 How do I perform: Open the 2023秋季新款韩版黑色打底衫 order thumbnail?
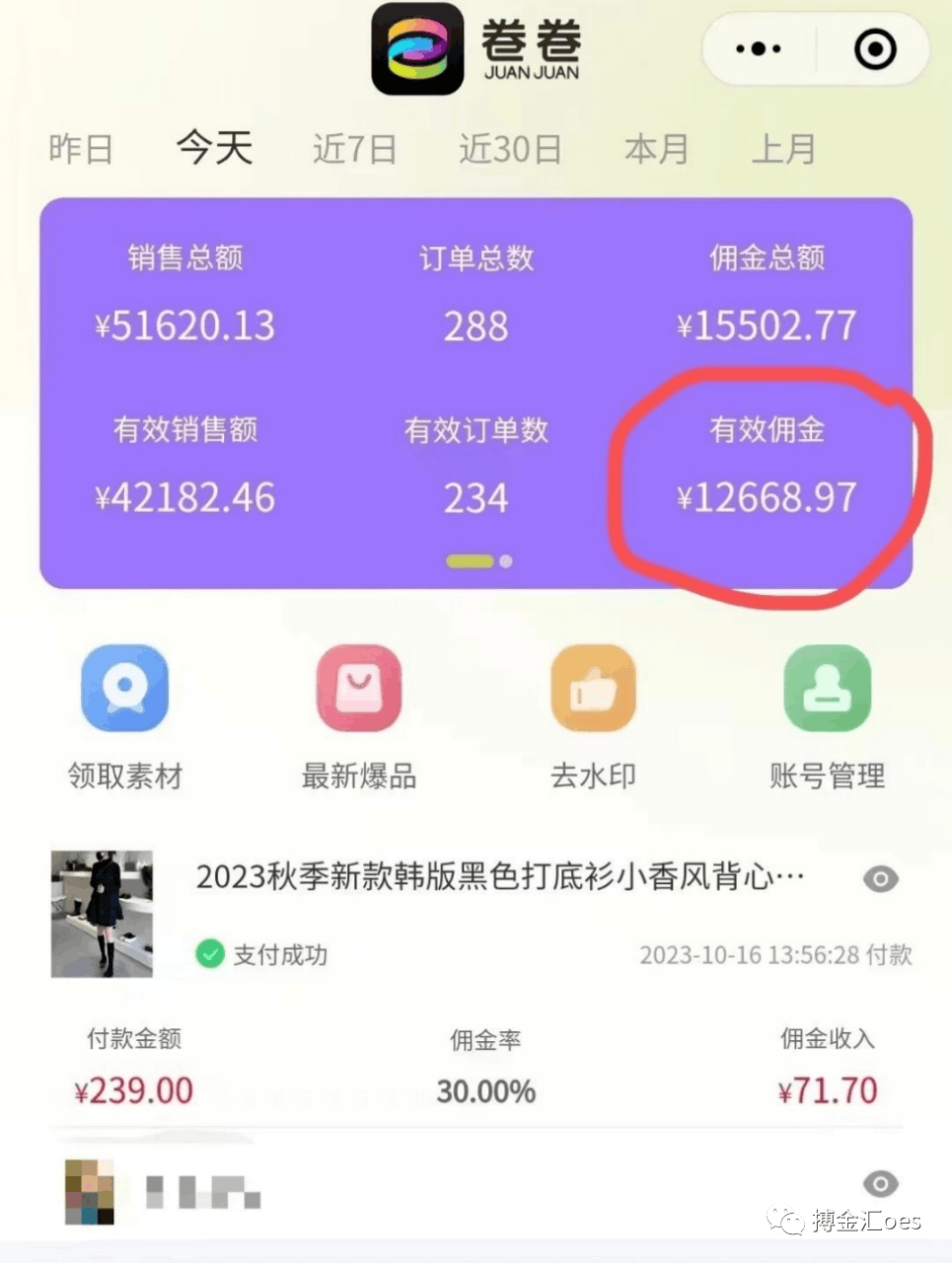[x=103, y=914]
